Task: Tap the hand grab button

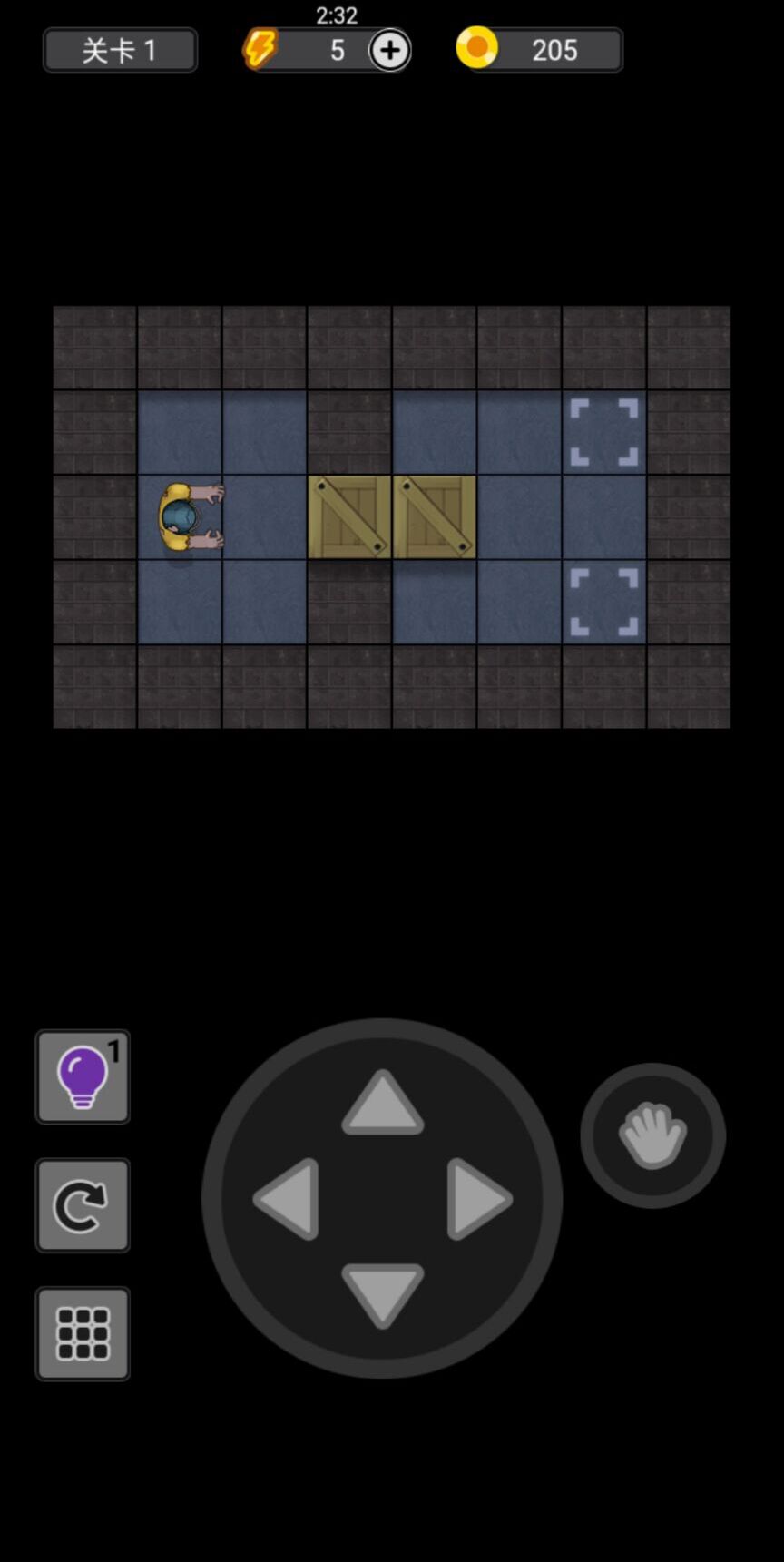Action: [x=652, y=1135]
